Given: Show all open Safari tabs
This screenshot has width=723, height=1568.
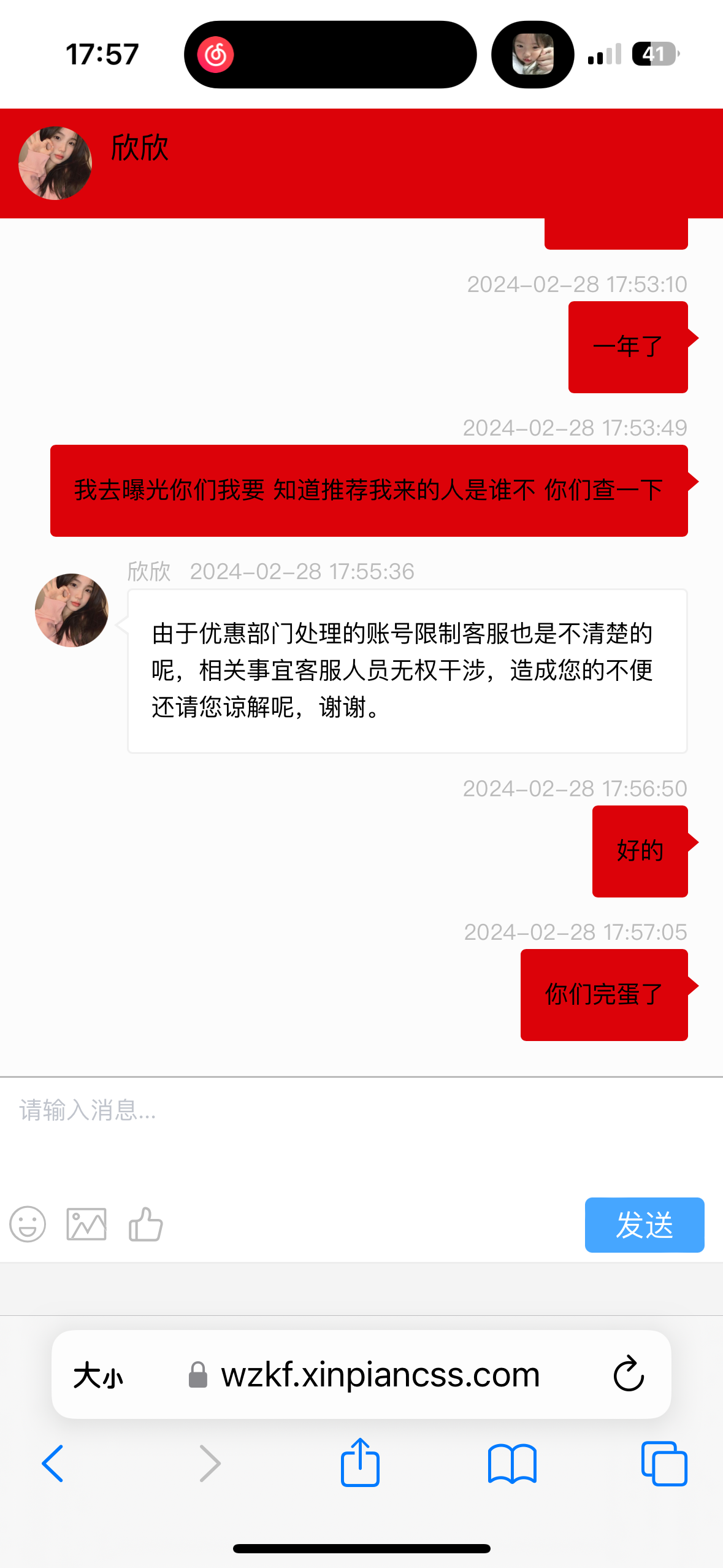Looking at the screenshot, I should click(664, 1464).
